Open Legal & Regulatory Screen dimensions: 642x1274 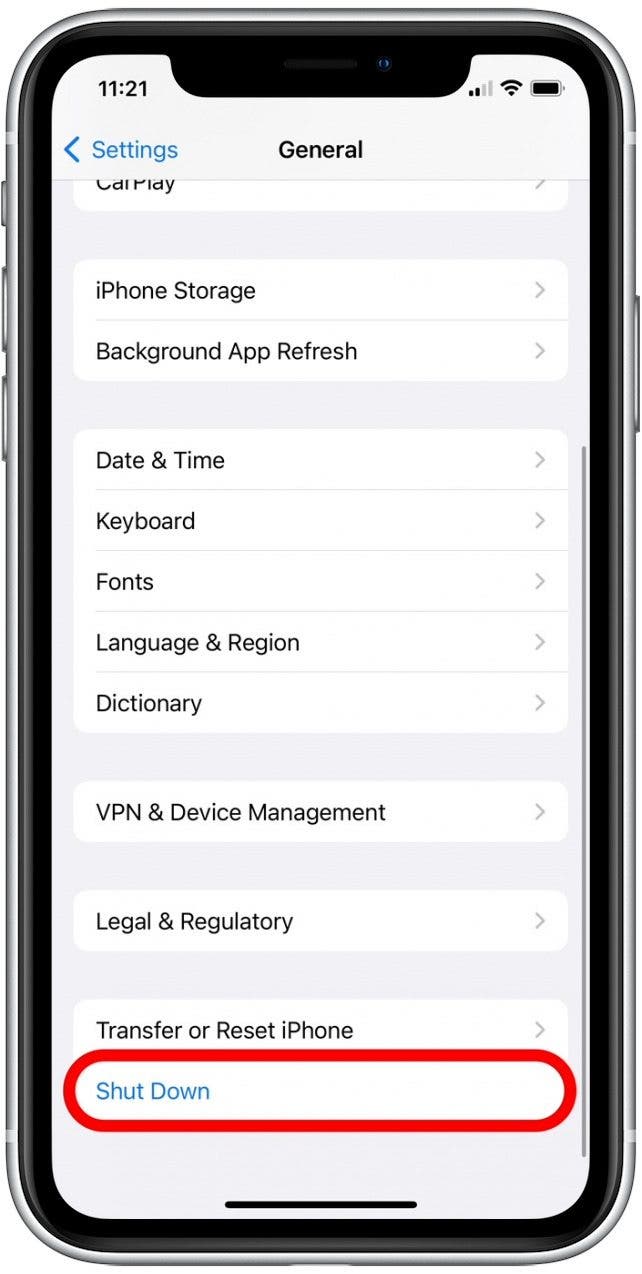pyautogui.click(x=320, y=921)
